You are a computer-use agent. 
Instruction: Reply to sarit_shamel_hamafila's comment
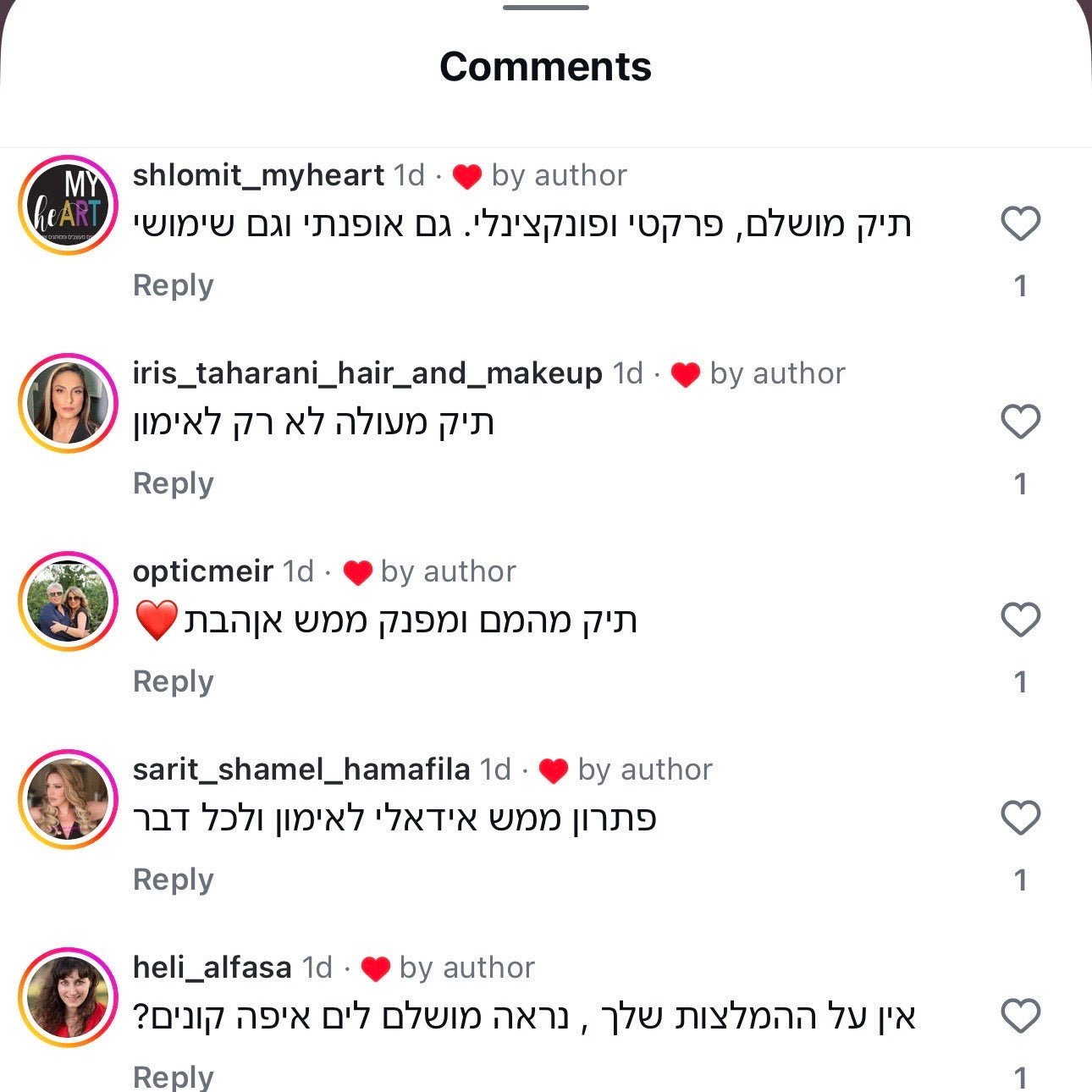pos(173,880)
